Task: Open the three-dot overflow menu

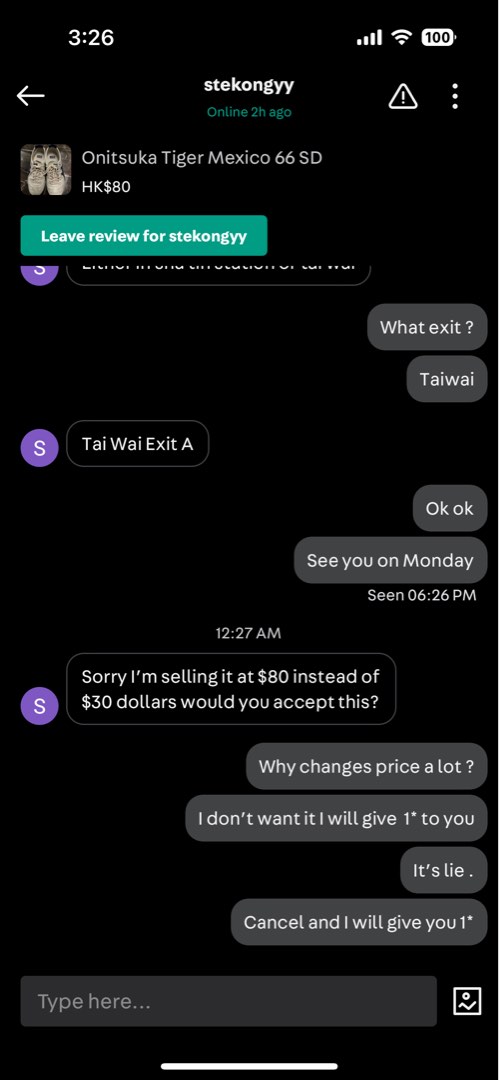Action: pos(455,96)
